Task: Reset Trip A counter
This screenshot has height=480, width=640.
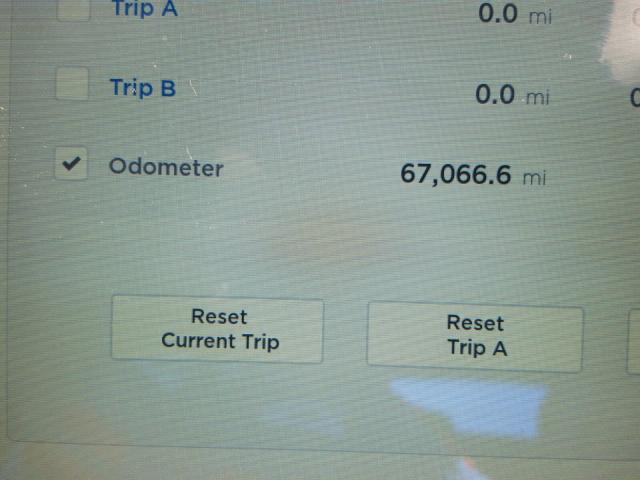Action: point(475,335)
